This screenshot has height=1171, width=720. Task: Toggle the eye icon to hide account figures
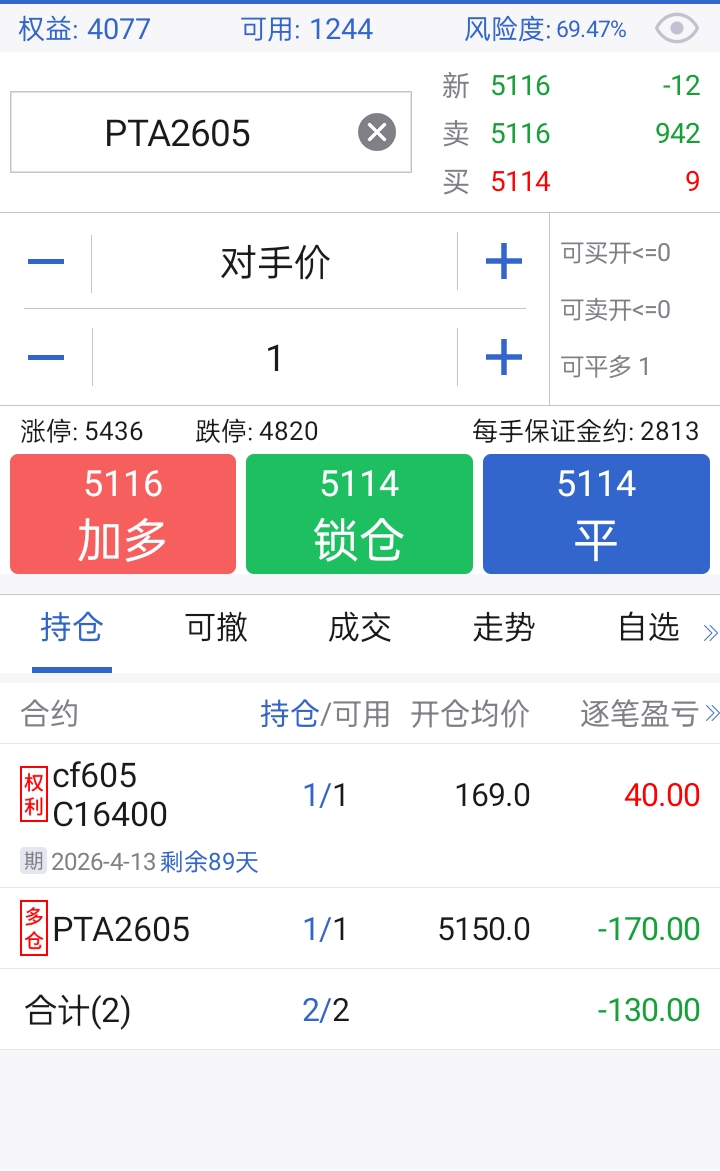pos(677,29)
